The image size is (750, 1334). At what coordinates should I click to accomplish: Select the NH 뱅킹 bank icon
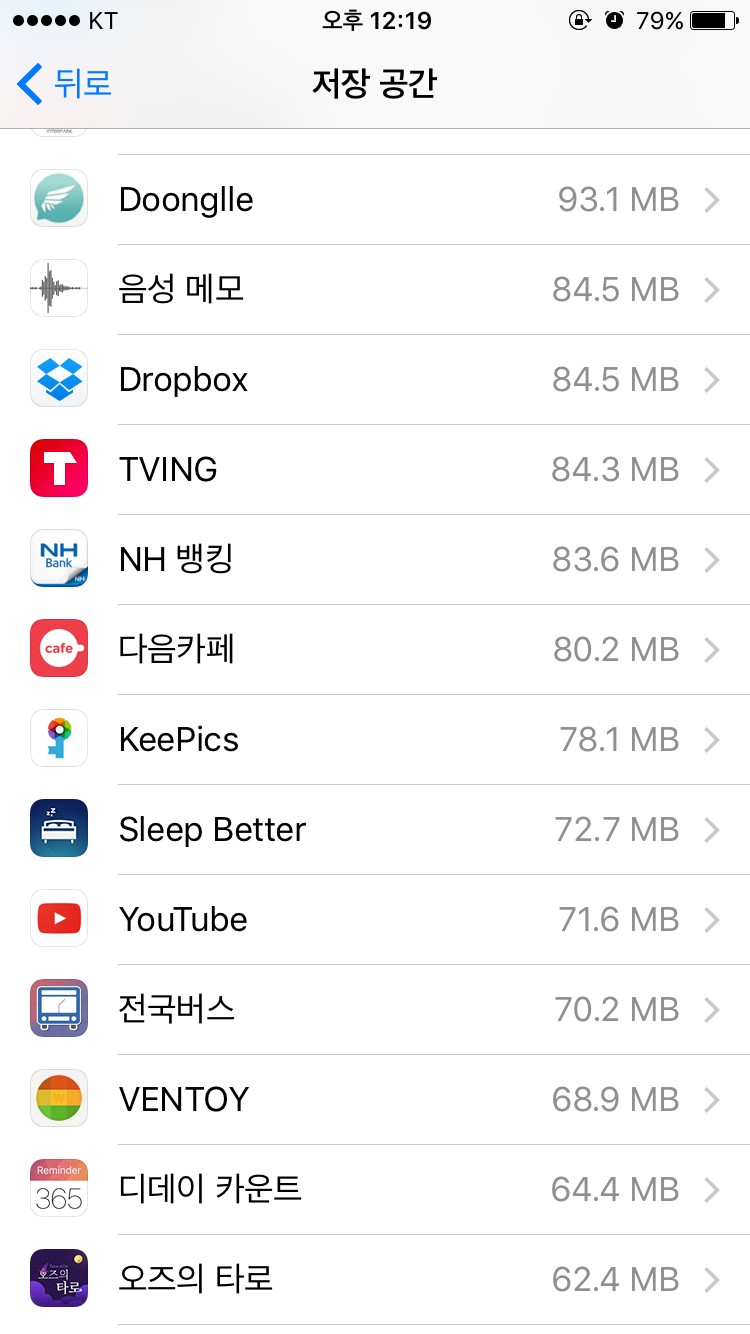[58, 558]
